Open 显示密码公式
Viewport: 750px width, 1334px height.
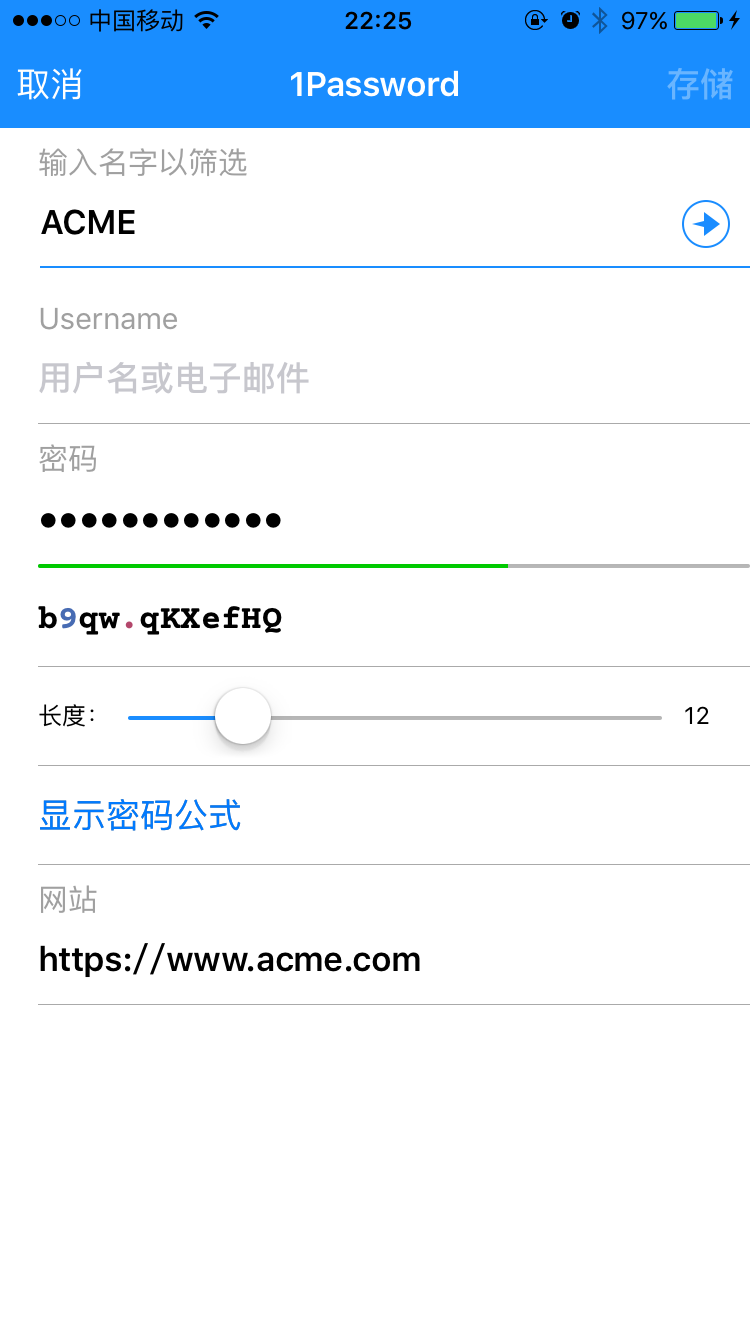(x=140, y=815)
